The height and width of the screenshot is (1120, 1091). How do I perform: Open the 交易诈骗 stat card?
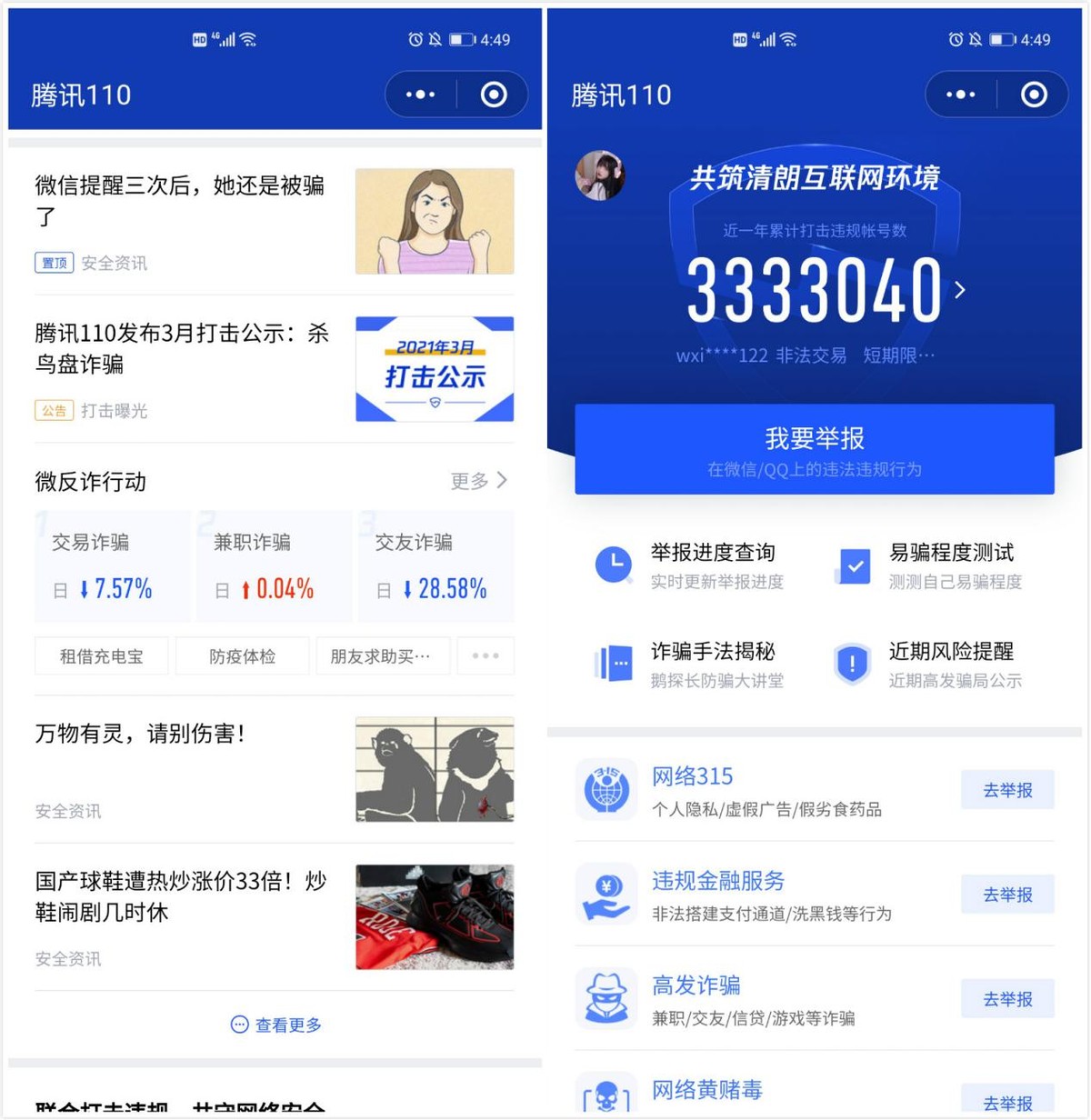coord(112,566)
